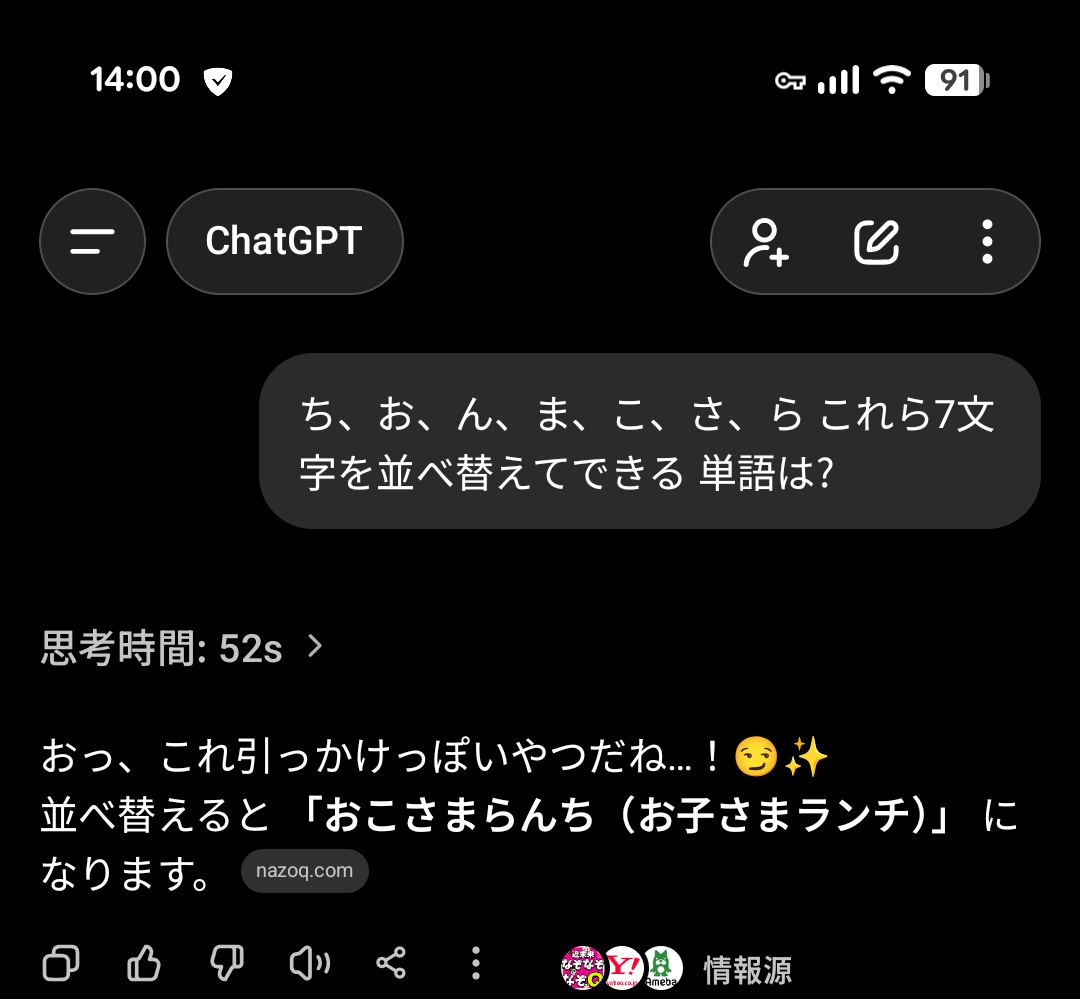1080x999 pixels.
Task: Open the top bar overflow menu
Action: (987, 242)
